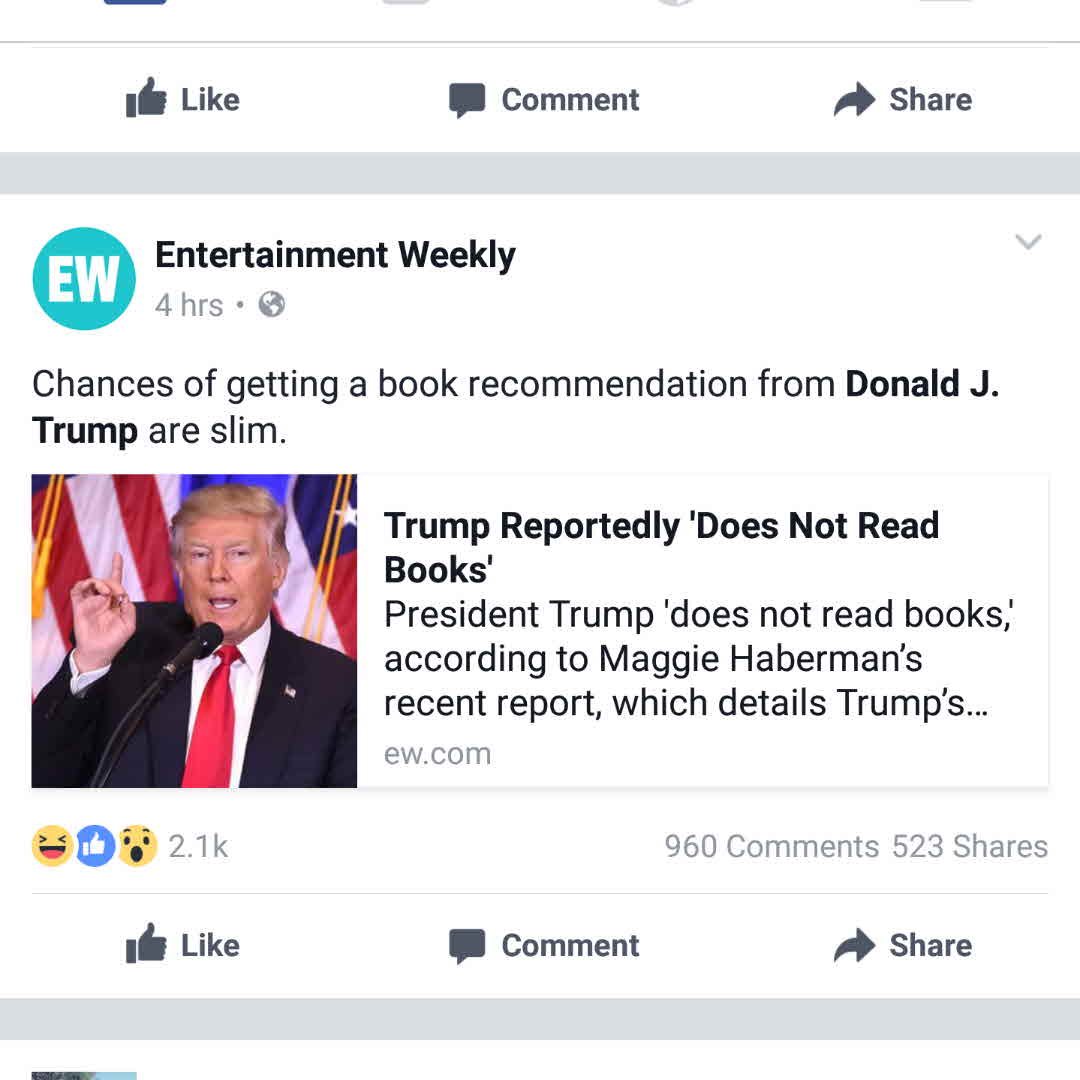The height and width of the screenshot is (1080, 1080).
Task: Open the 4 hrs post timestamp
Action: coord(189,305)
